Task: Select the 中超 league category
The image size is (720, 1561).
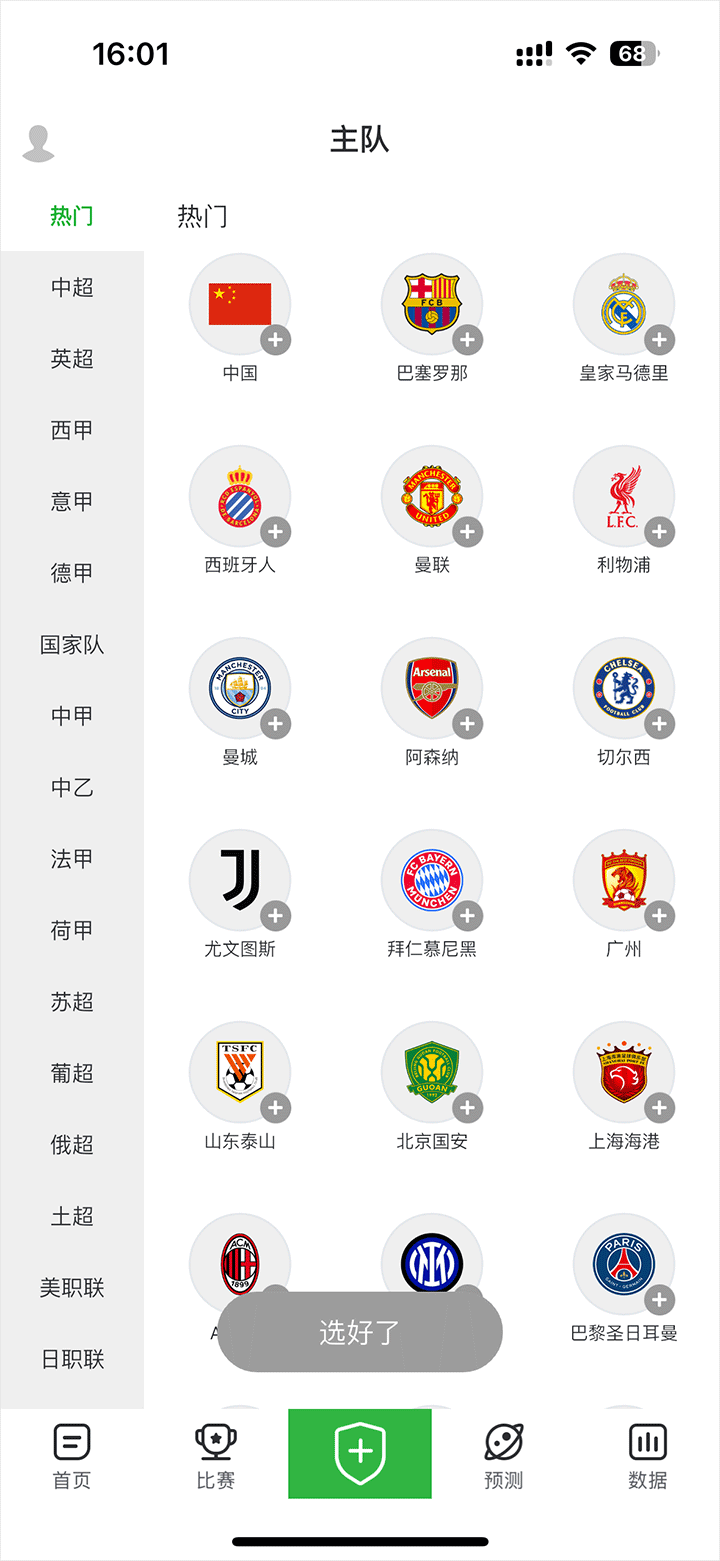Action: [72, 287]
